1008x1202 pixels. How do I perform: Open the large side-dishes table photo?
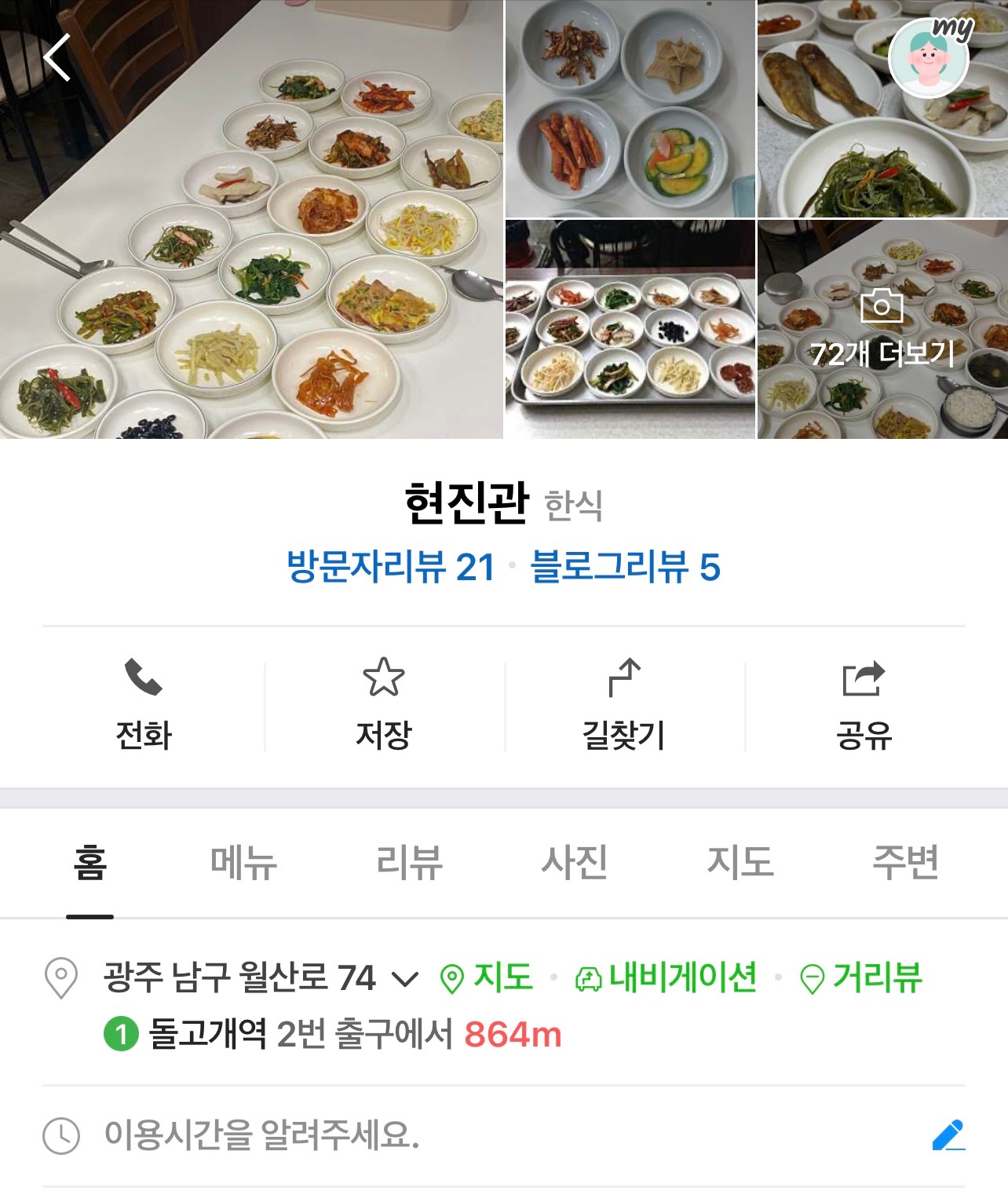(251, 219)
